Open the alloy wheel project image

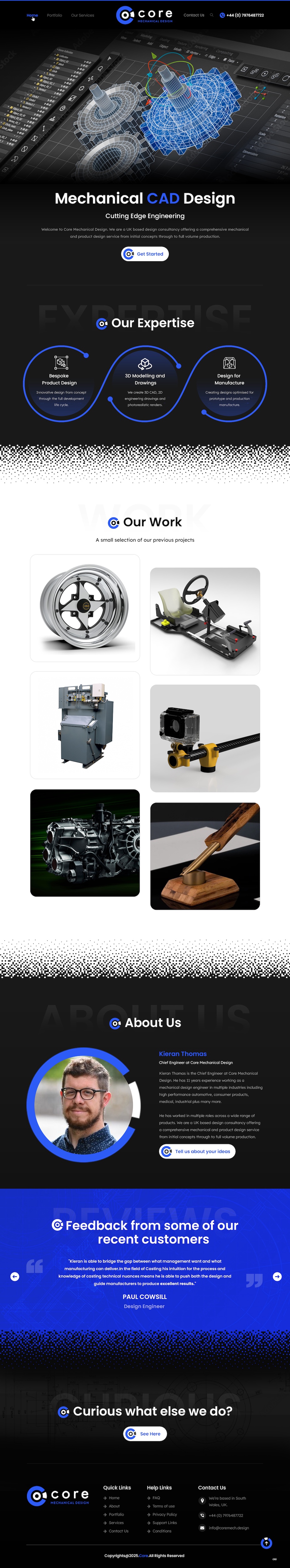pyautogui.click(x=85, y=607)
